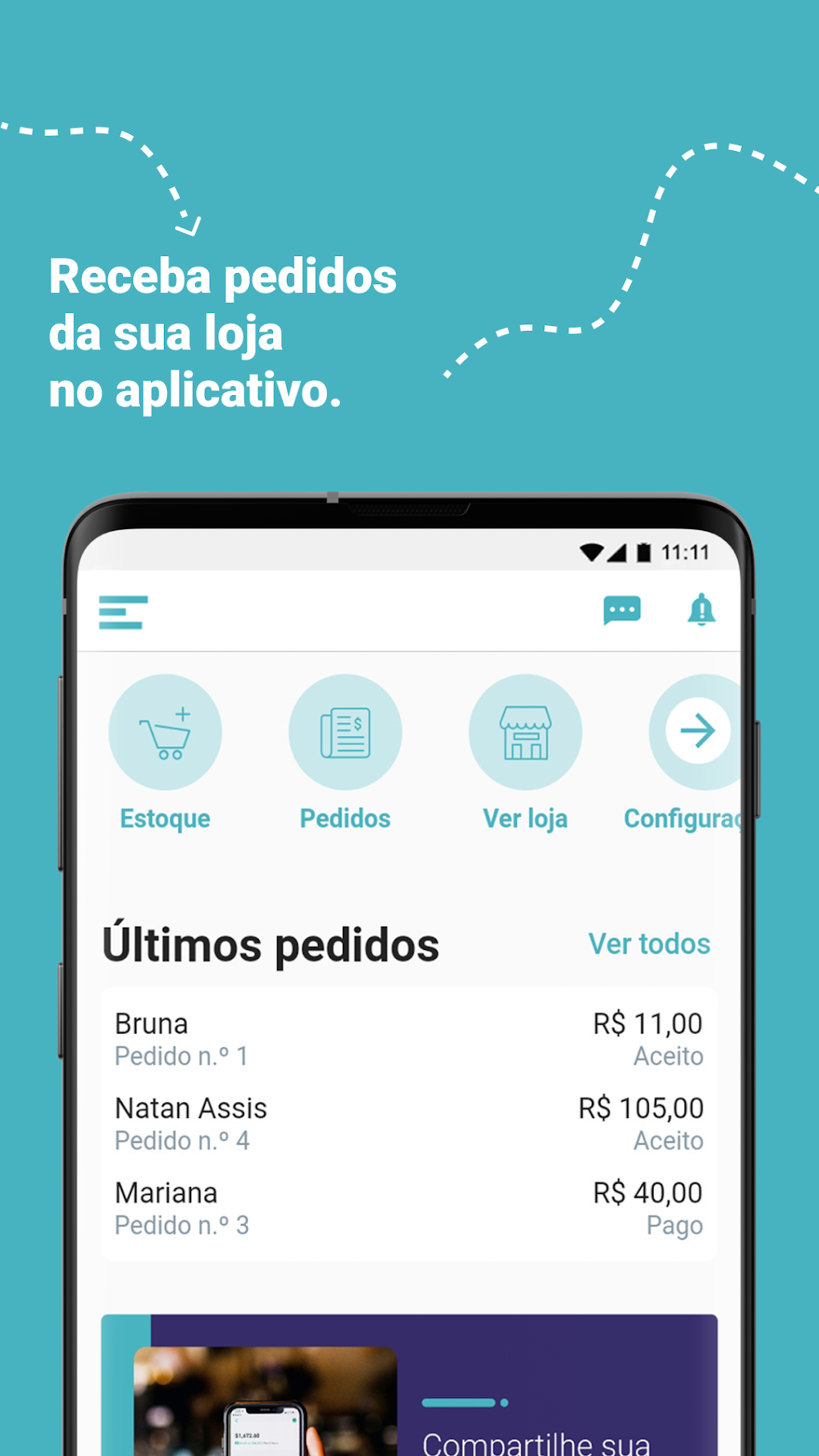
Task: Open the chat messages icon
Action: tap(622, 610)
